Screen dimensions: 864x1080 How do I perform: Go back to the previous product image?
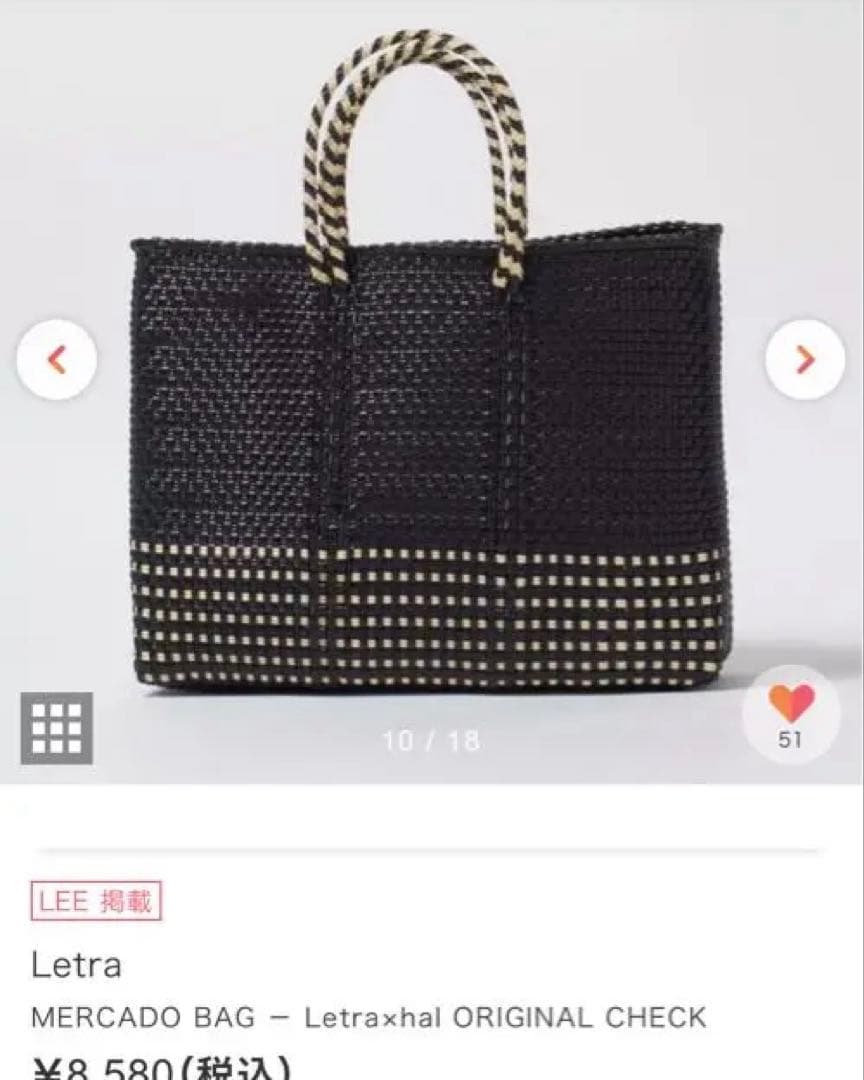57,357
